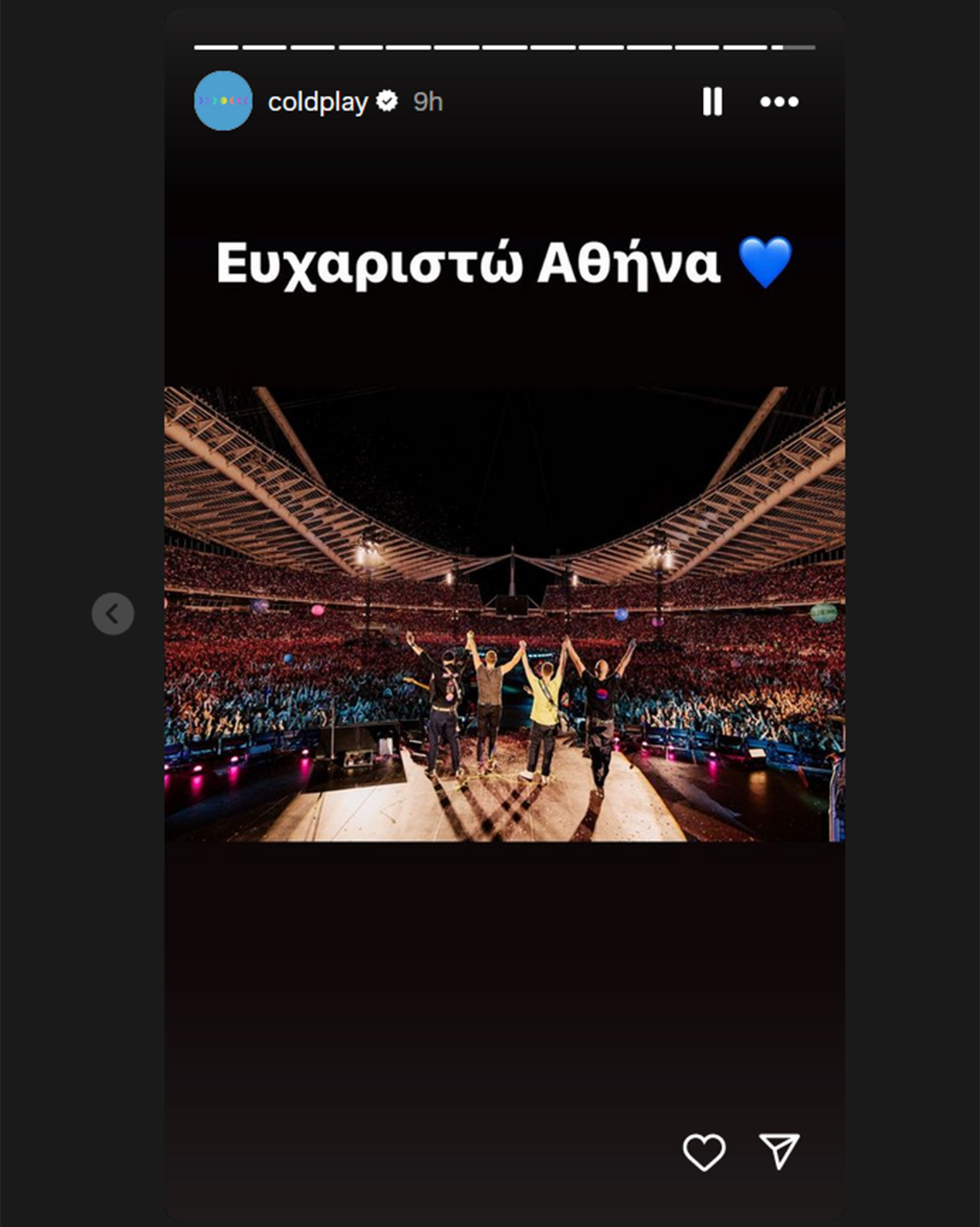
Task: Tap the coldplay username
Action: [x=317, y=102]
